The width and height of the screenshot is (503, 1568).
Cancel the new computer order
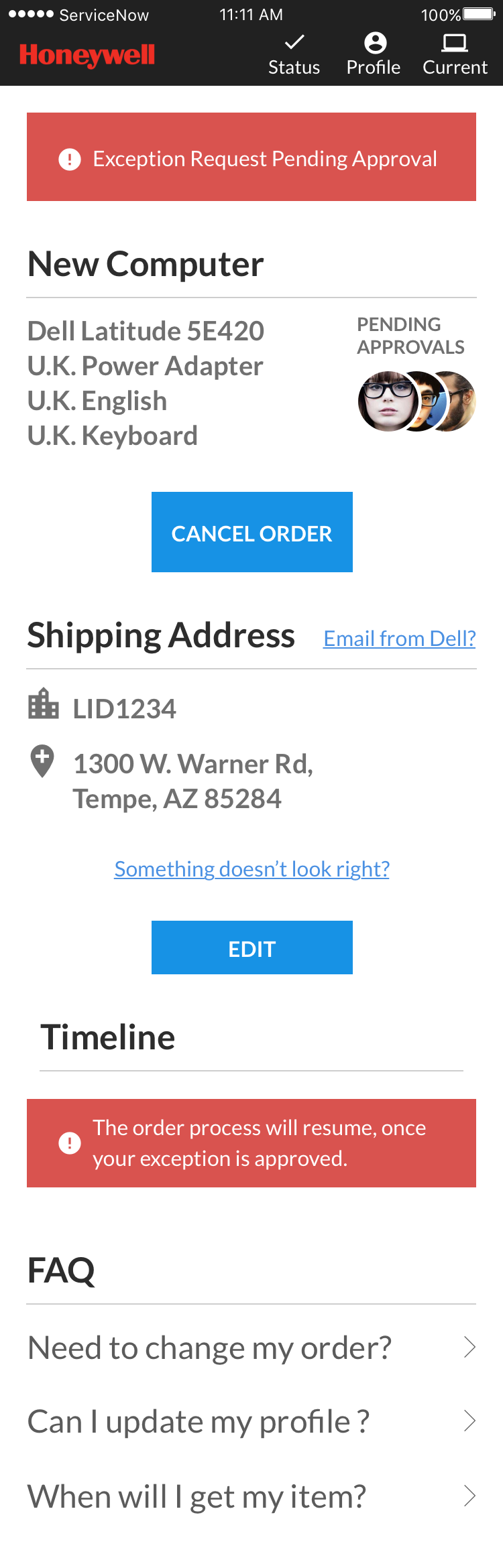251,532
